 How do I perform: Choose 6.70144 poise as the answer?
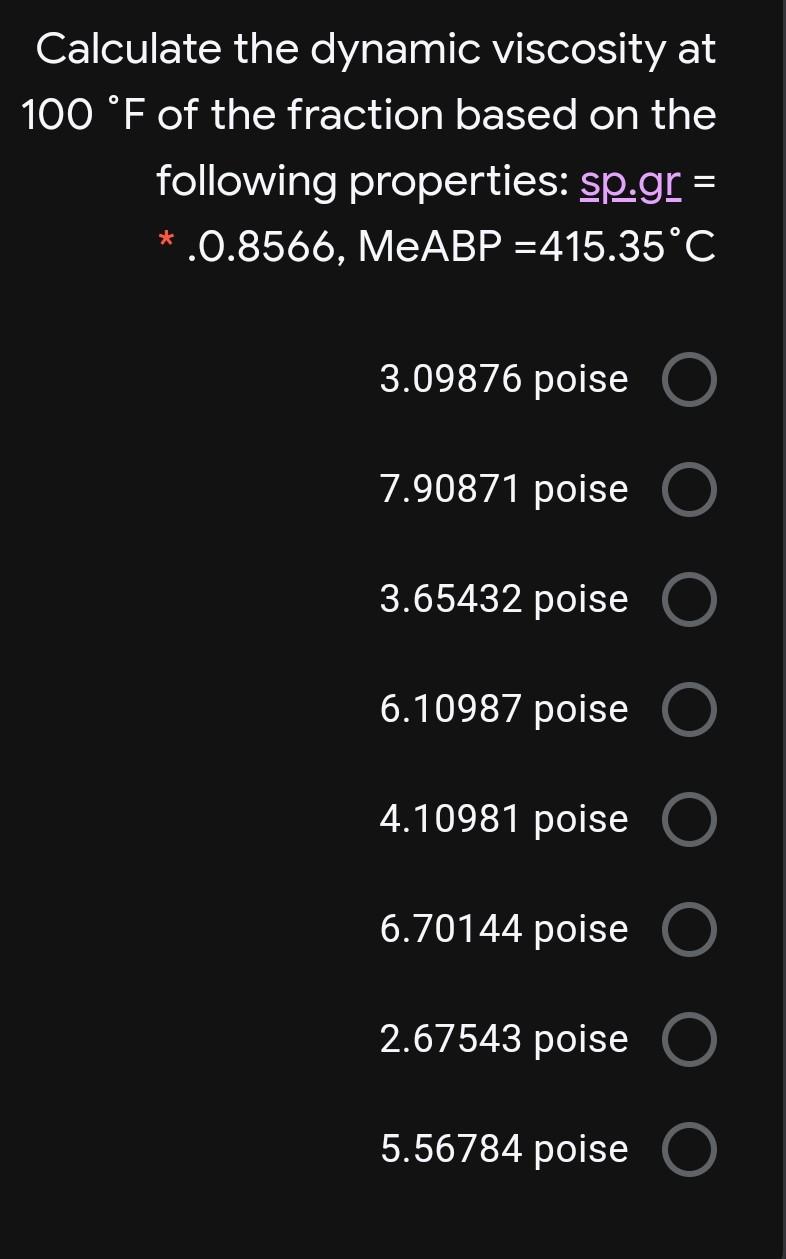(689, 931)
